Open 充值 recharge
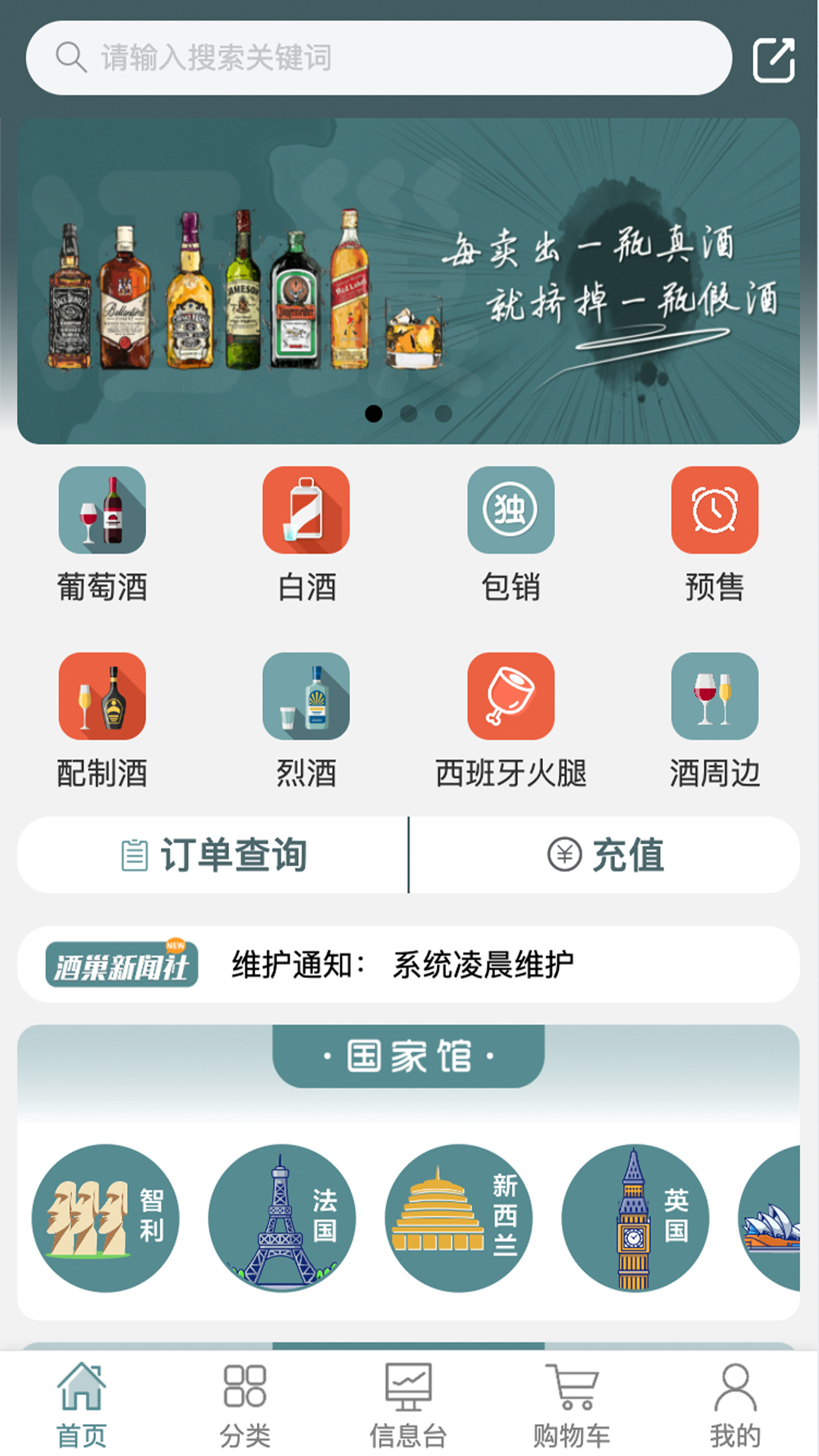 [x=605, y=855]
